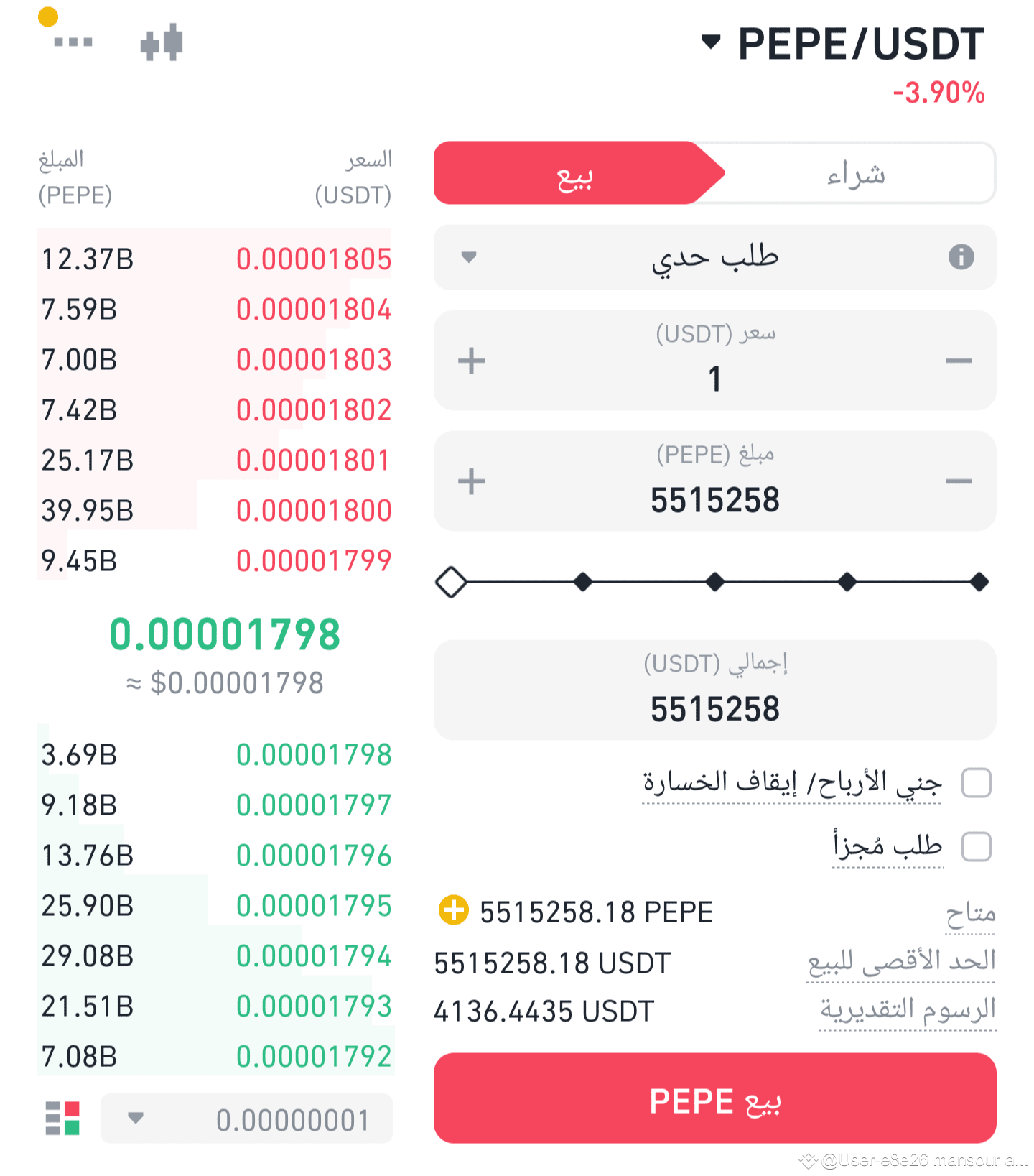The width and height of the screenshot is (1034, 1176).
Task: Enable the iceberg order (طلب مُجزأ) checkbox
Action: pyautogui.click(x=975, y=847)
